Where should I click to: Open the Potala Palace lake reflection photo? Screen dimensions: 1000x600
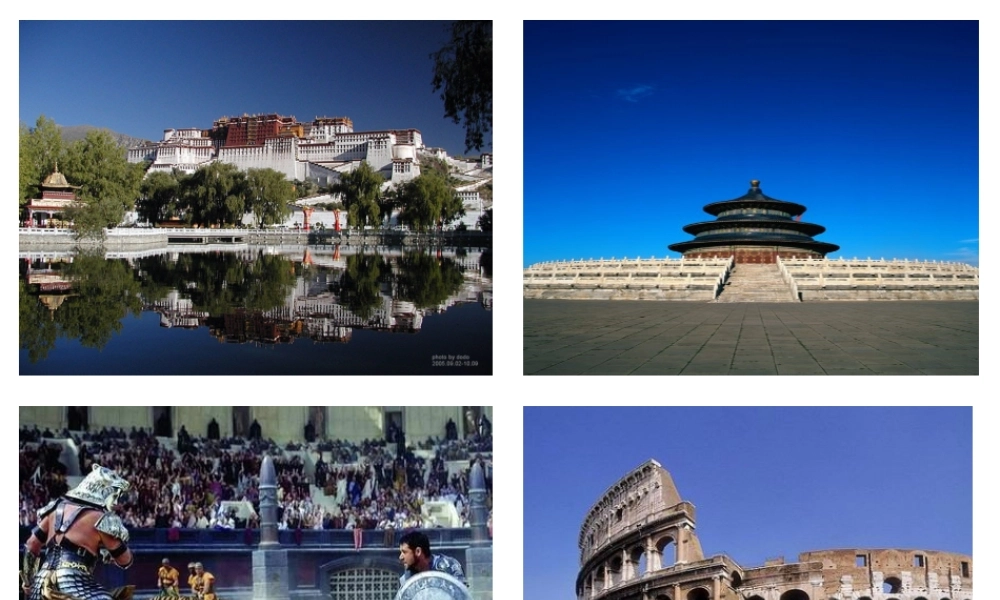[255, 197]
